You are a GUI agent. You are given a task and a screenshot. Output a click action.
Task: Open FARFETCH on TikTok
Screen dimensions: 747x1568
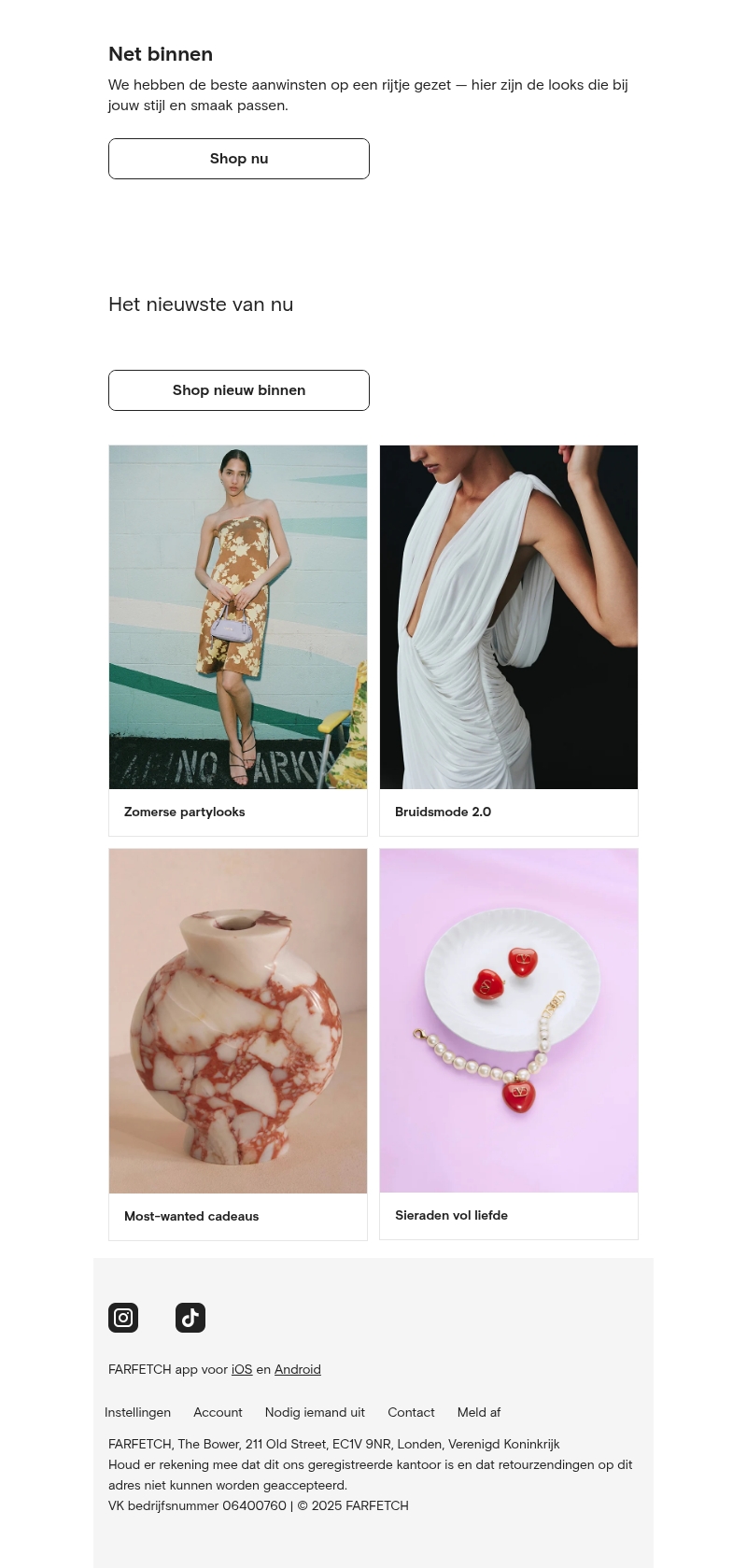(190, 1318)
